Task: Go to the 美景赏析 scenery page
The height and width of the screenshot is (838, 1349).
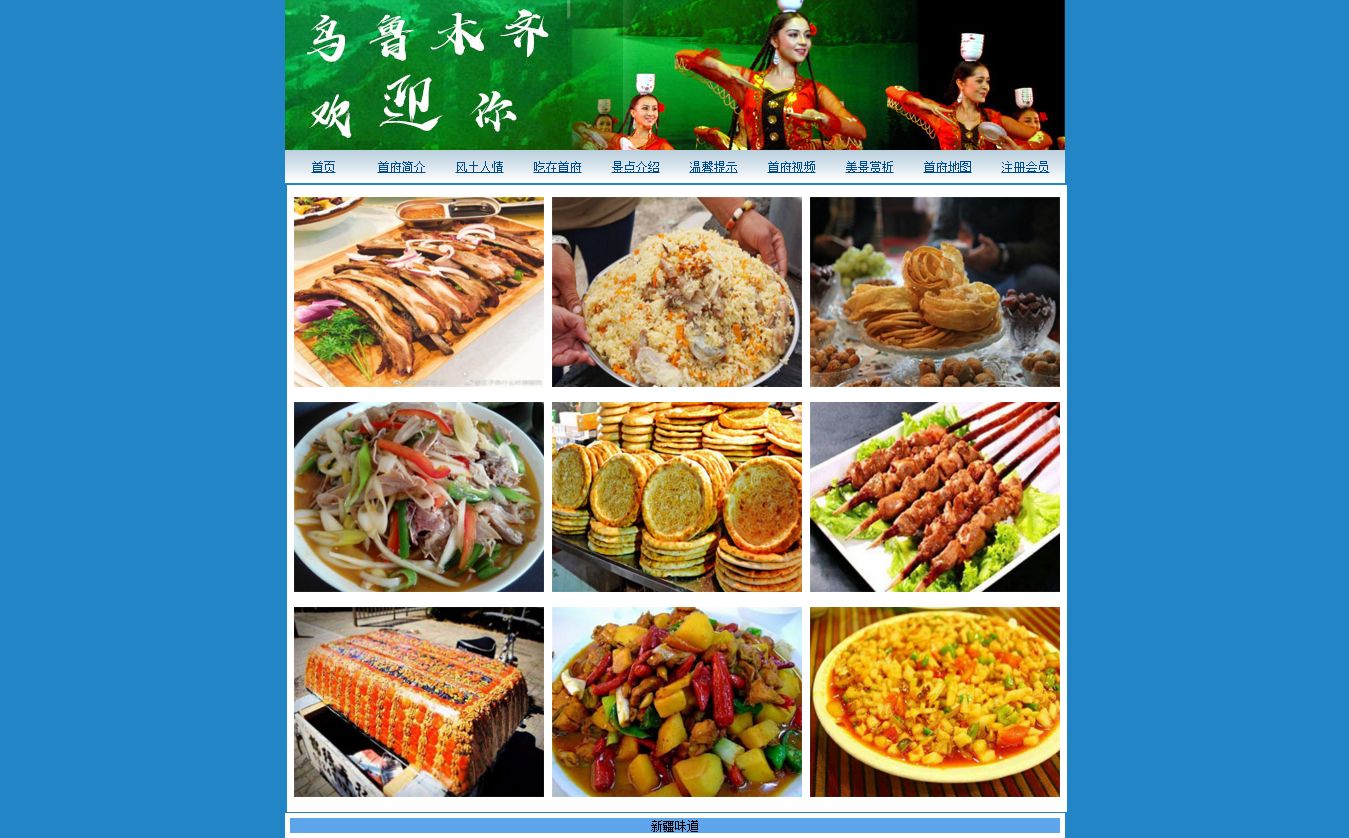Action: pos(869,167)
